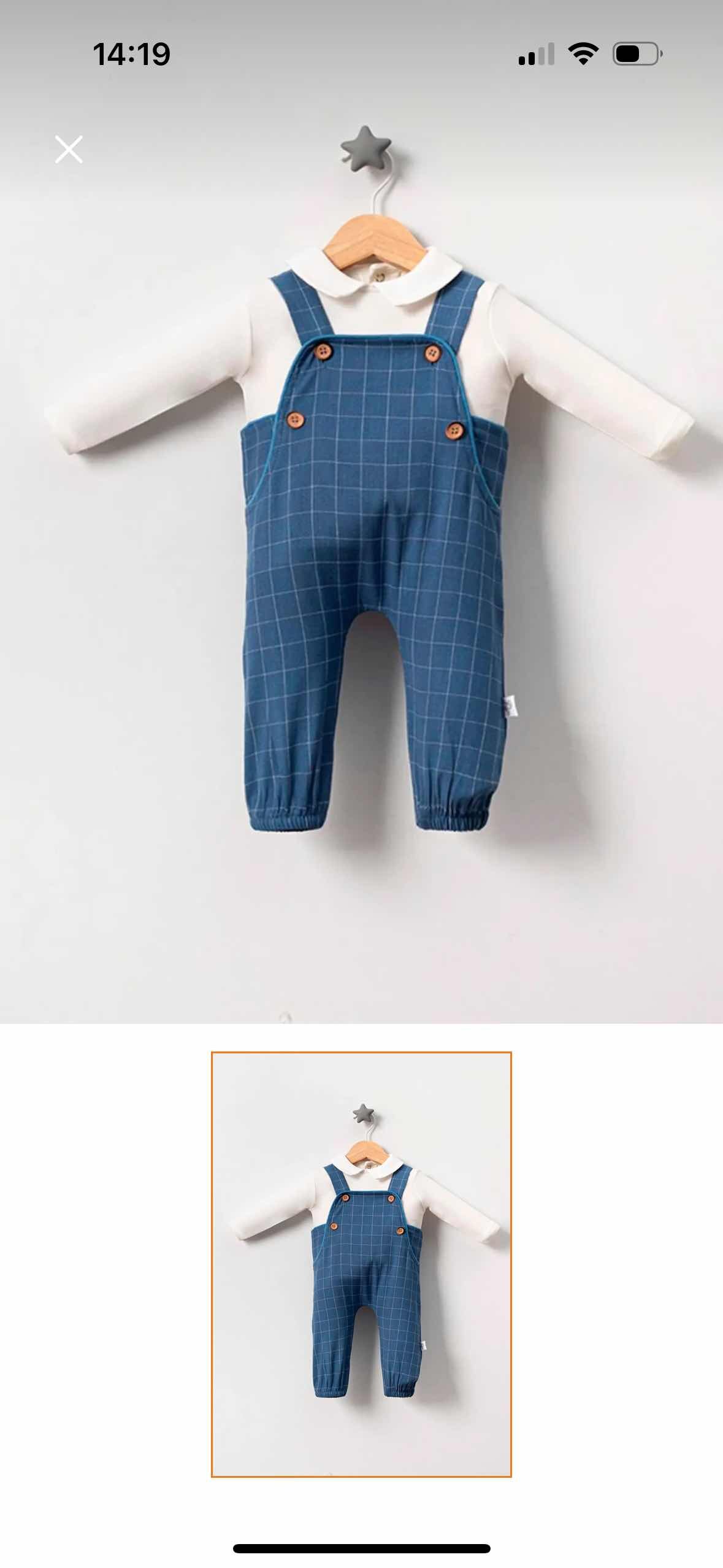The image size is (723, 1568).
Task: Select the blue overalls thumbnail
Action: pyautogui.click(x=361, y=1264)
